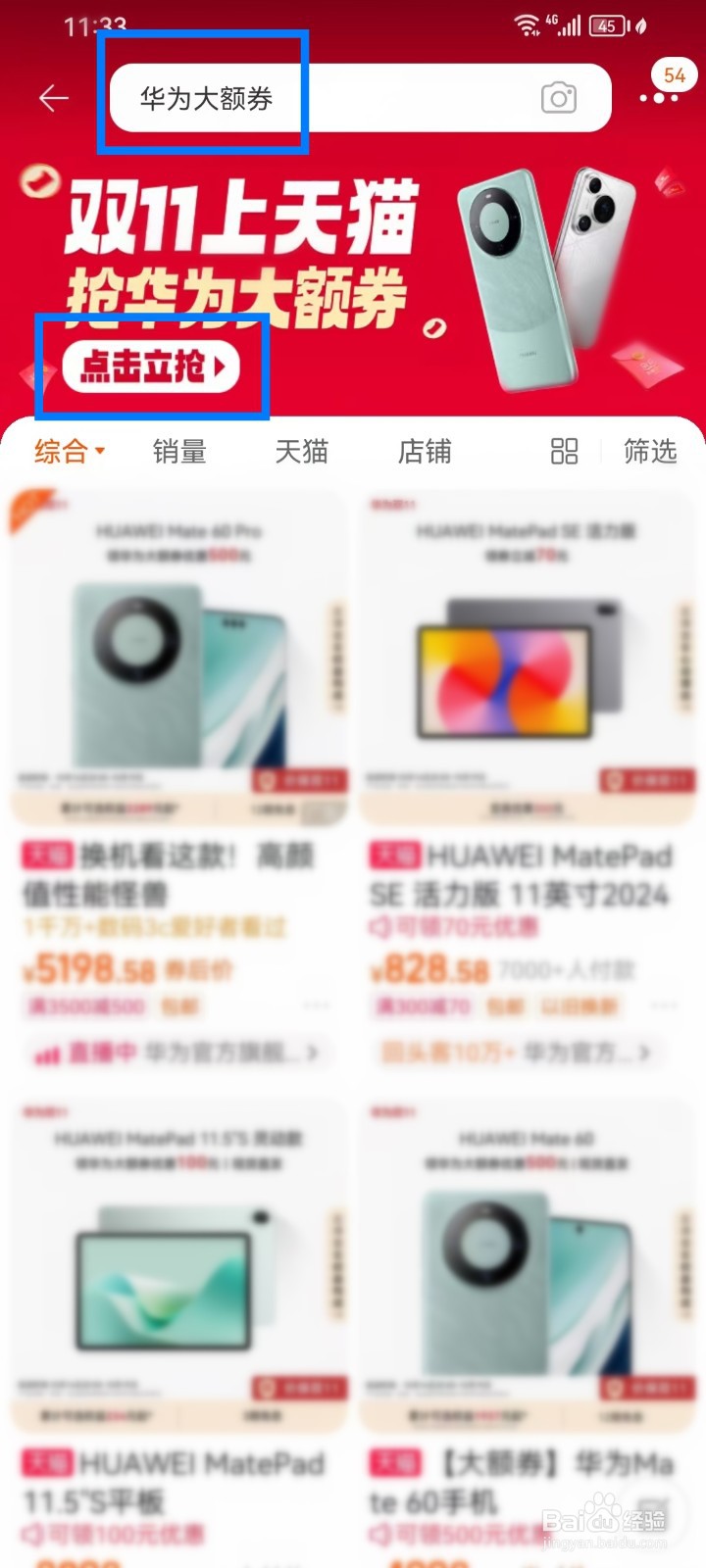This screenshot has height=1568, width=706.
Task: Tap the back arrow to exit search results
Action: pyautogui.click(x=54, y=98)
